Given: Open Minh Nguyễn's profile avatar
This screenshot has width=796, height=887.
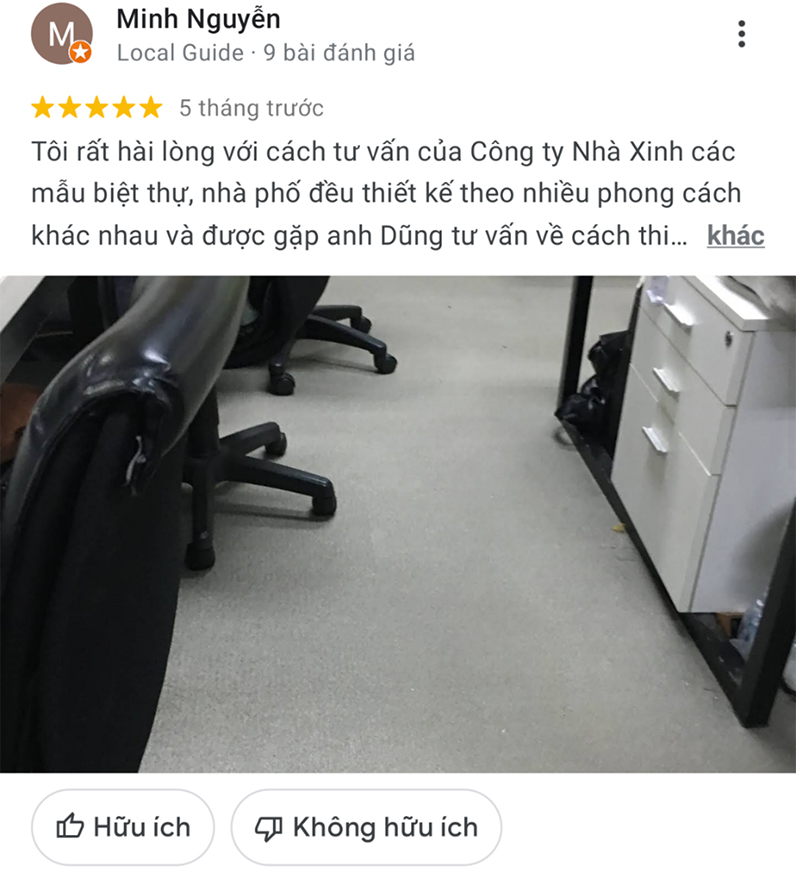Looking at the screenshot, I should 61,36.
